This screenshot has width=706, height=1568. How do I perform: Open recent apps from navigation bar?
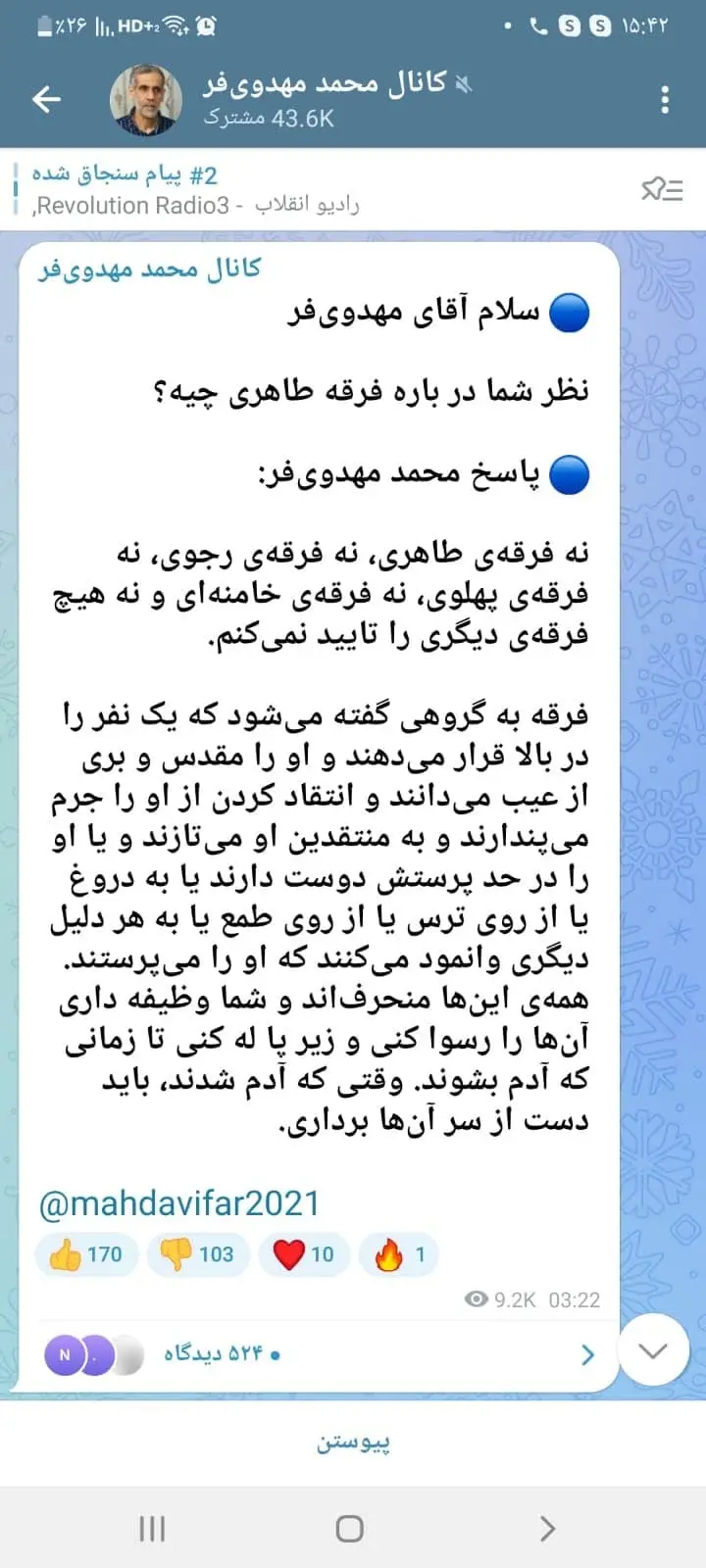152,1529
